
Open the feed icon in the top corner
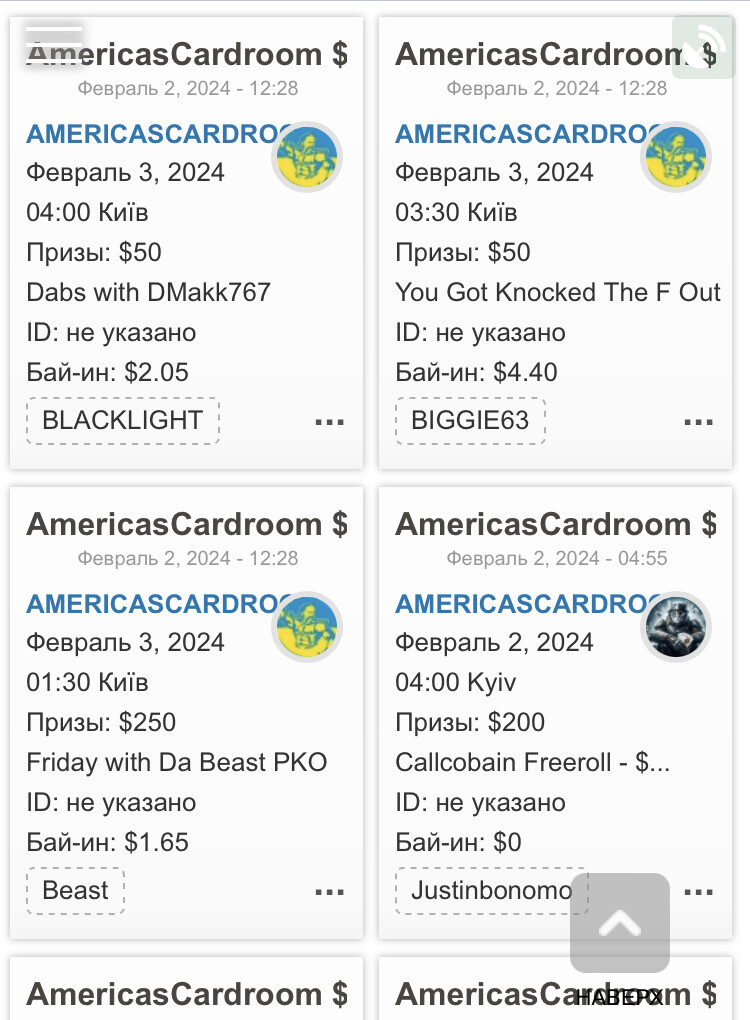[x=703, y=46]
